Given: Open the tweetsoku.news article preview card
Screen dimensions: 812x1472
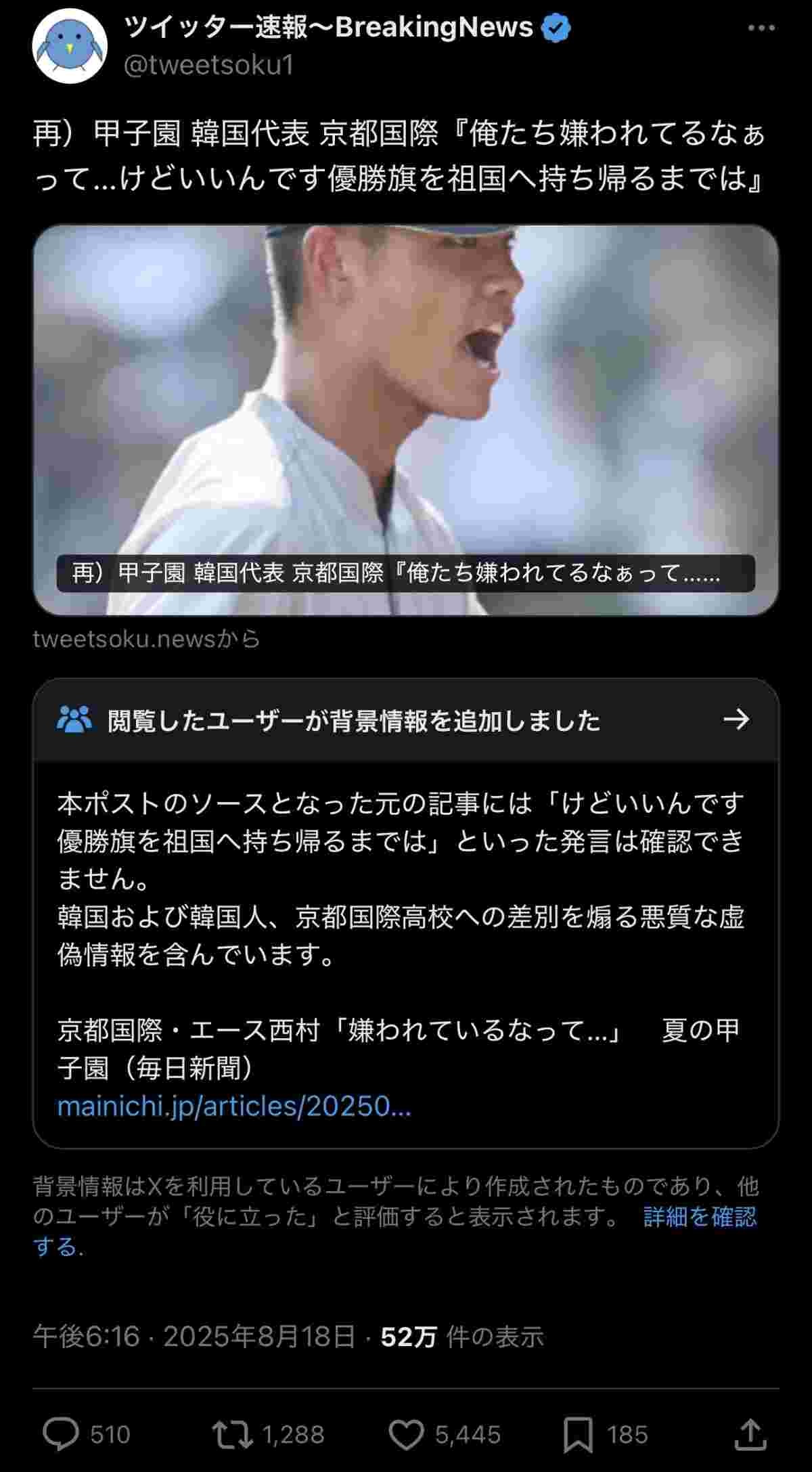Looking at the screenshot, I should [x=406, y=420].
